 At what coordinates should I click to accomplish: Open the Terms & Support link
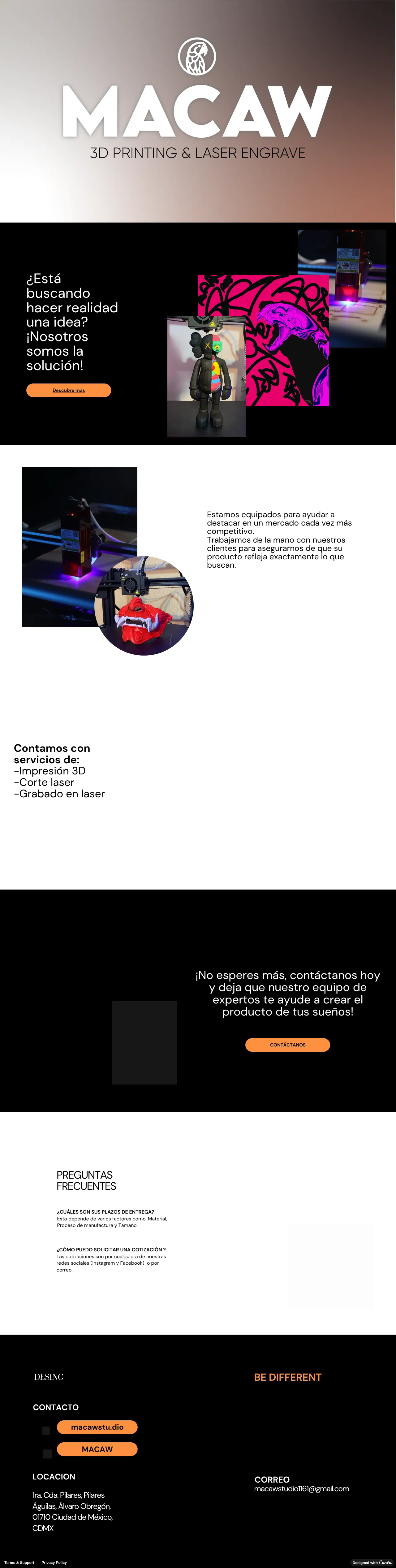tap(19, 1562)
